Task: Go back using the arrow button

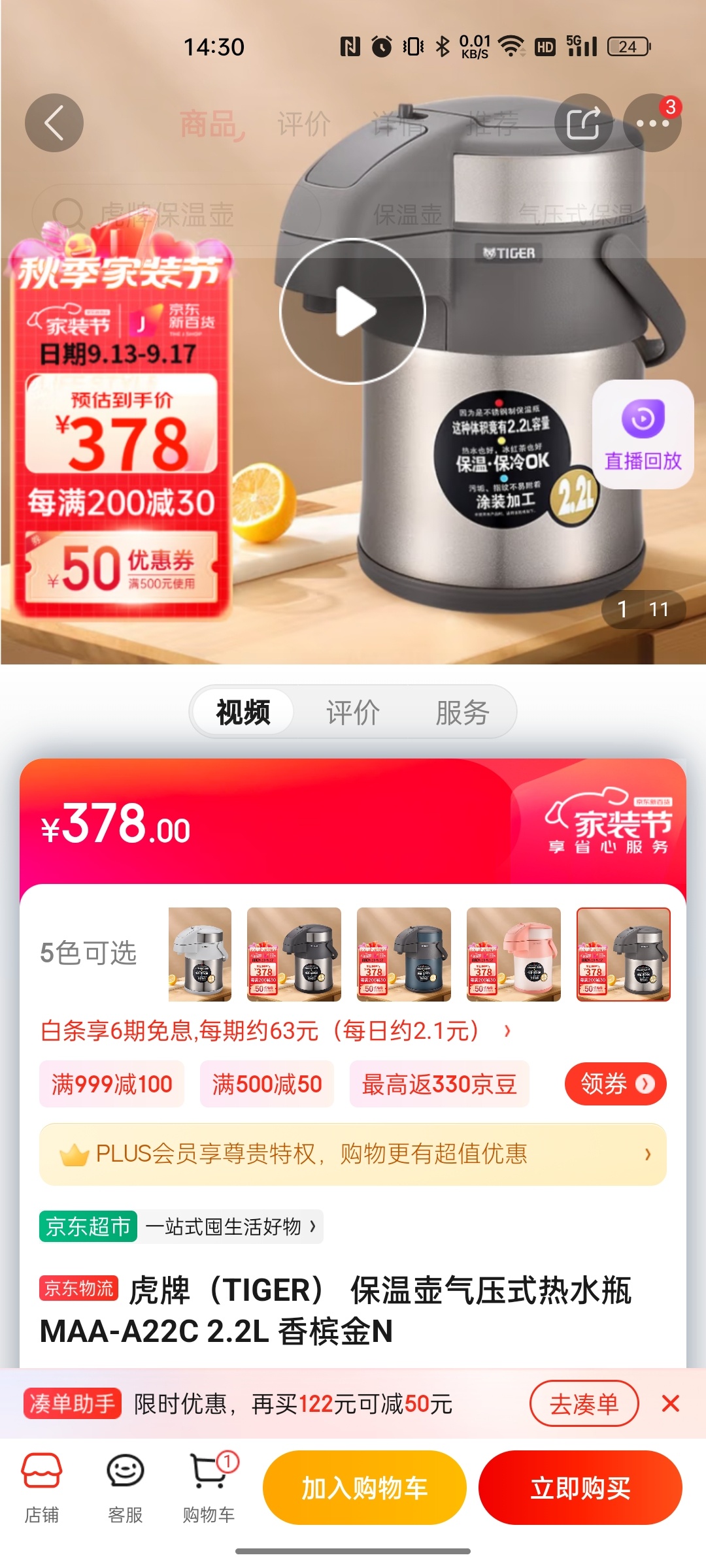Action: coord(54,123)
